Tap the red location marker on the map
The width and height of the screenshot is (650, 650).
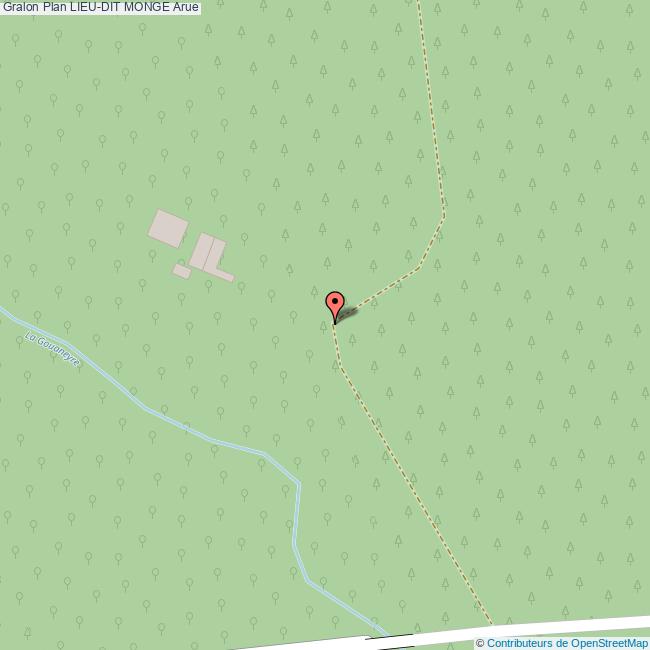point(335,303)
